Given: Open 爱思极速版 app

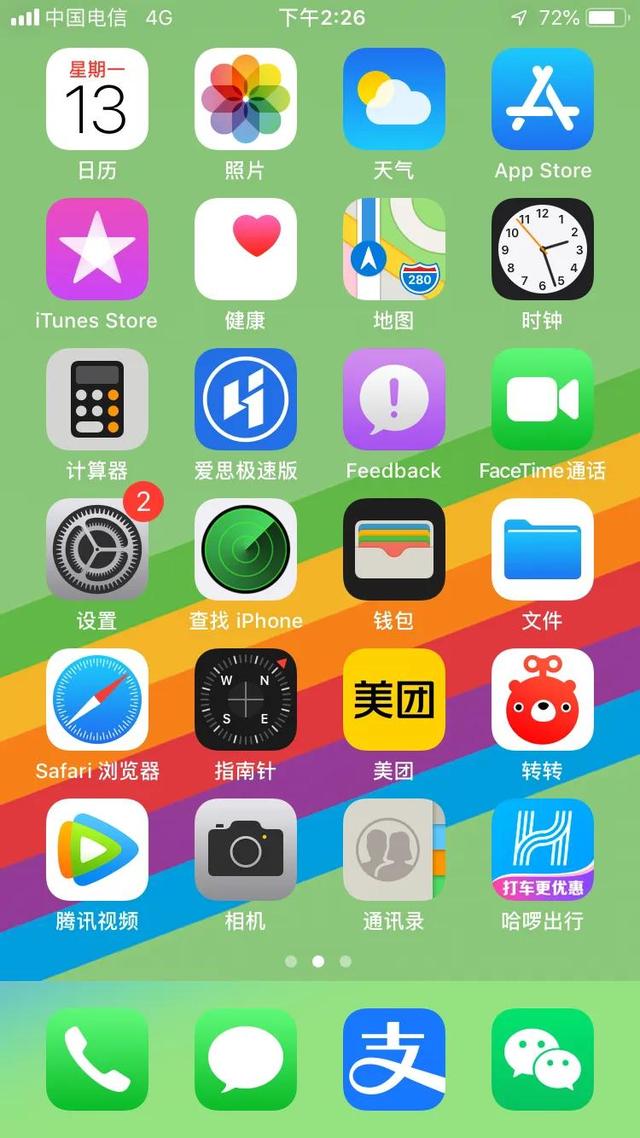Looking at the screenshot, I should click(x=245, y=399).
